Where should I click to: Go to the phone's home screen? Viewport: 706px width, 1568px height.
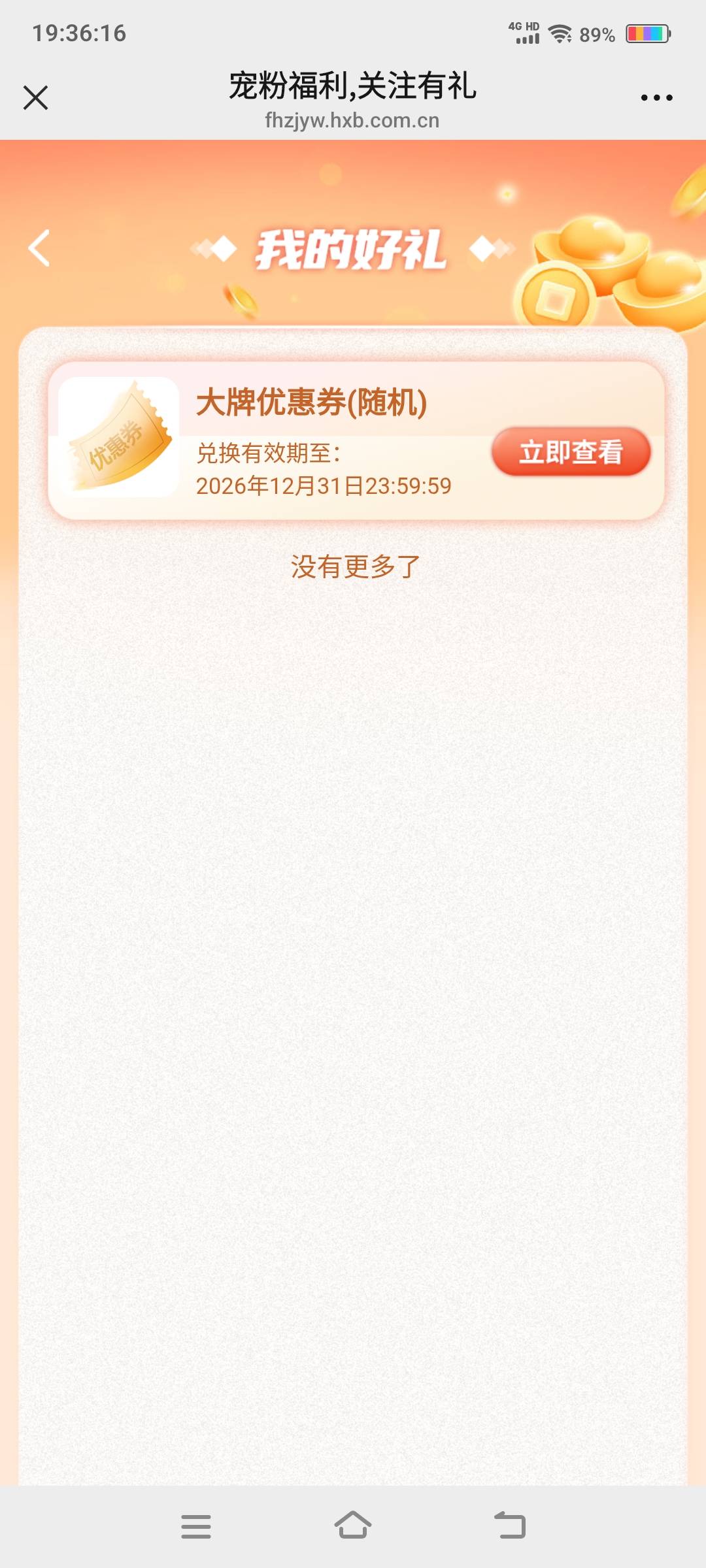point(353,1526)
